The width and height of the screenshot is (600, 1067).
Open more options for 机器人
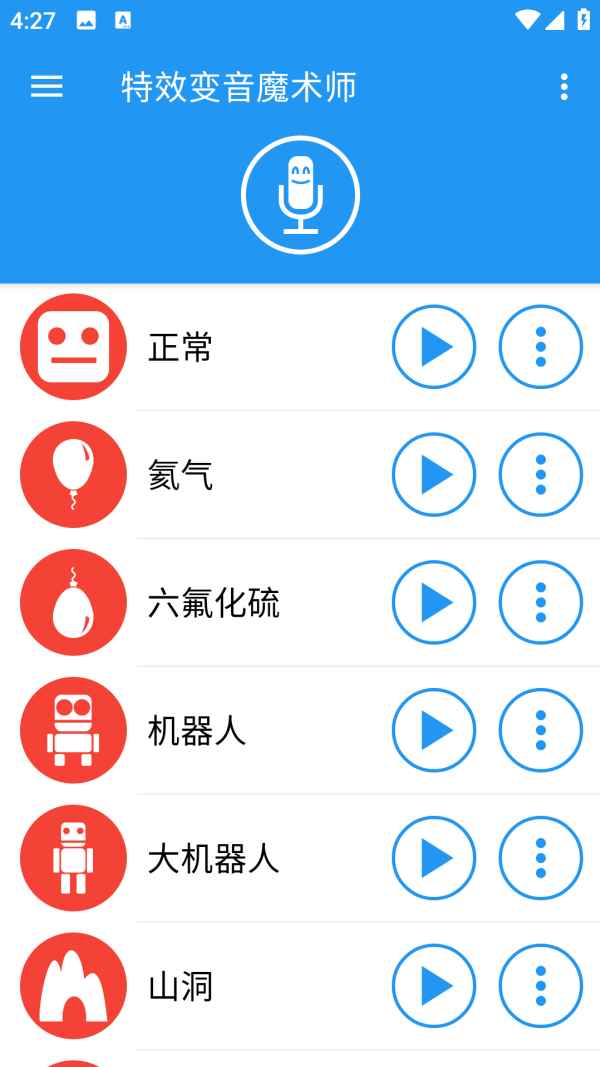pyautogui.click(x=541, y=731)
